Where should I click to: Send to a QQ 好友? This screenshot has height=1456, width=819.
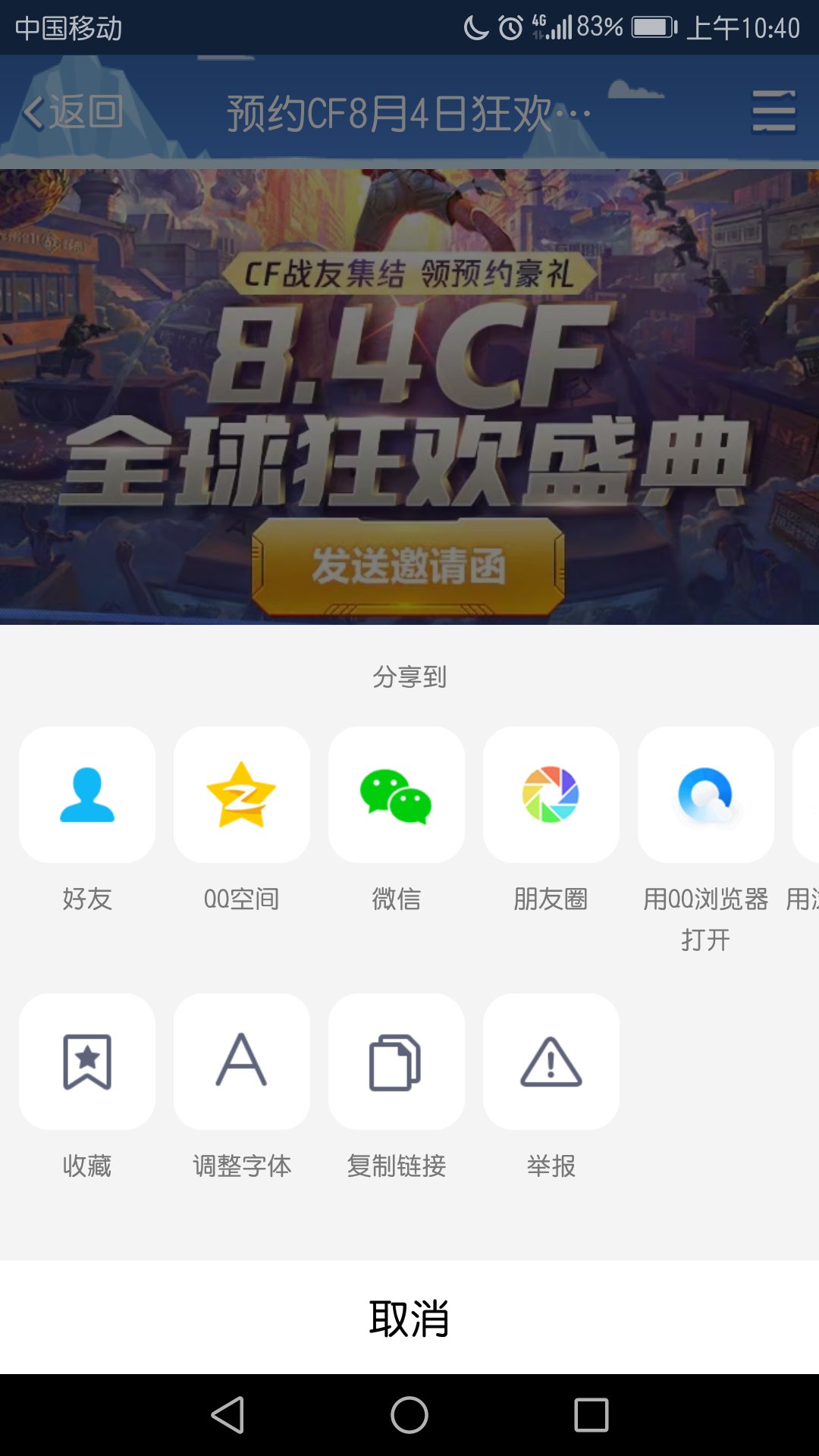pos(86,795)
